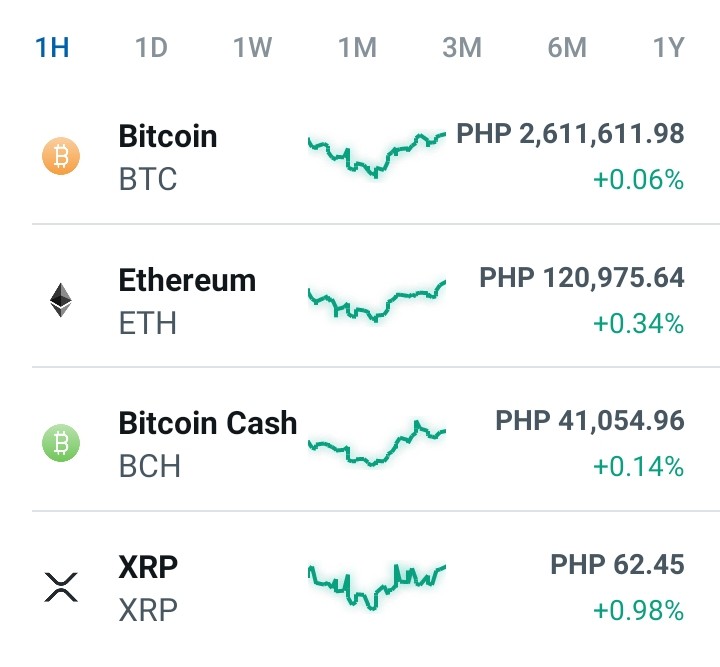Choose the 1M time range
This screenshot has width=720, height=667.
click(357, 47)
